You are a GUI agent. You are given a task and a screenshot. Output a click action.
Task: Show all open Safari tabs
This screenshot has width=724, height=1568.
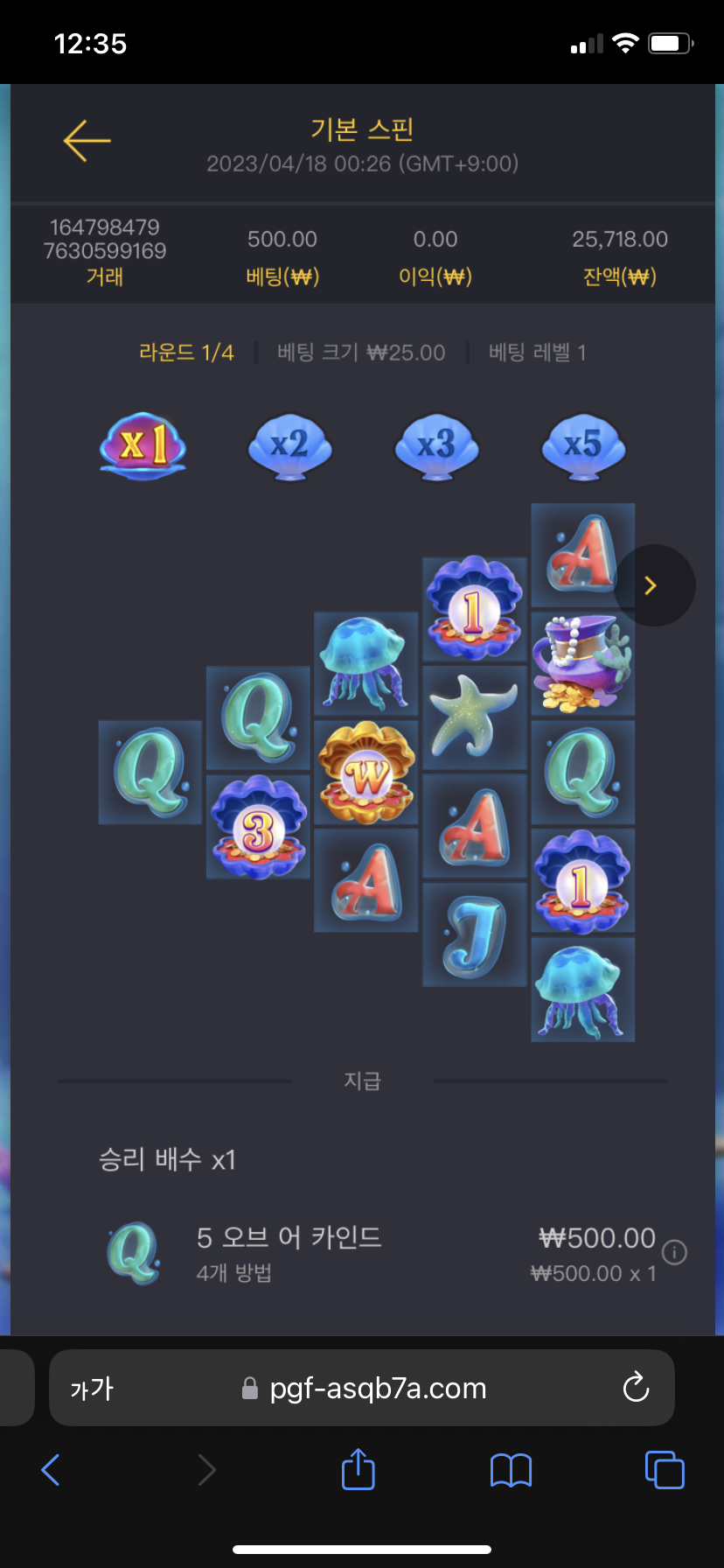665,1469
